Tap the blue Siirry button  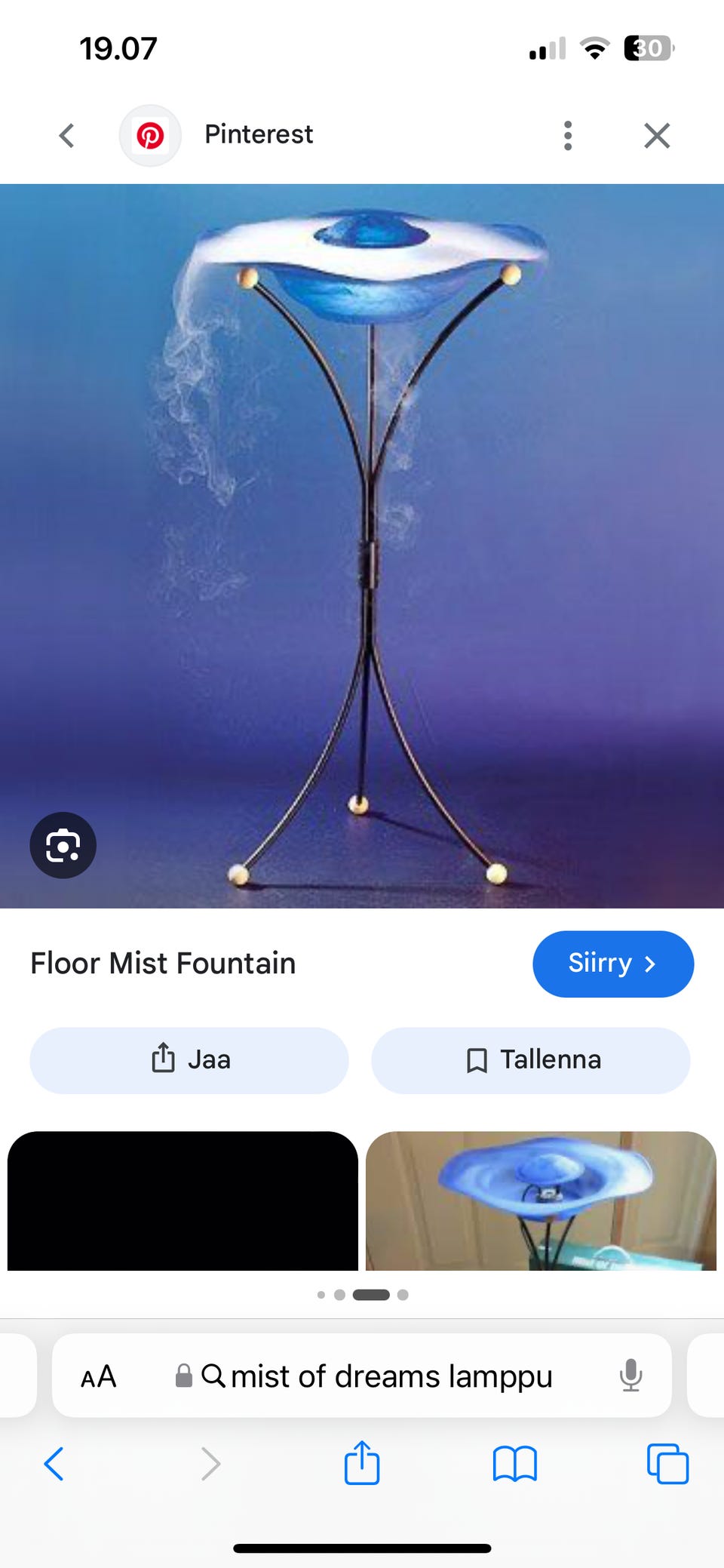click(613, 964)
